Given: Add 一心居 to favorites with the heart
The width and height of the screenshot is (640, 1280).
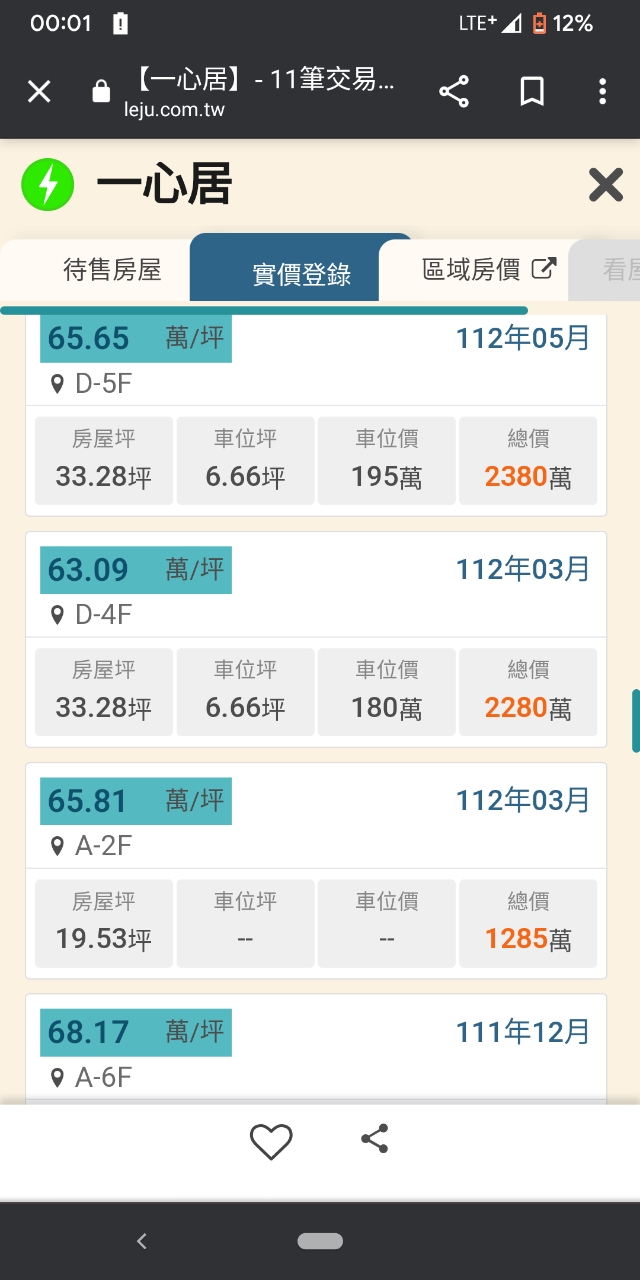Looking at the screenshot, I should pos(271,1141).
